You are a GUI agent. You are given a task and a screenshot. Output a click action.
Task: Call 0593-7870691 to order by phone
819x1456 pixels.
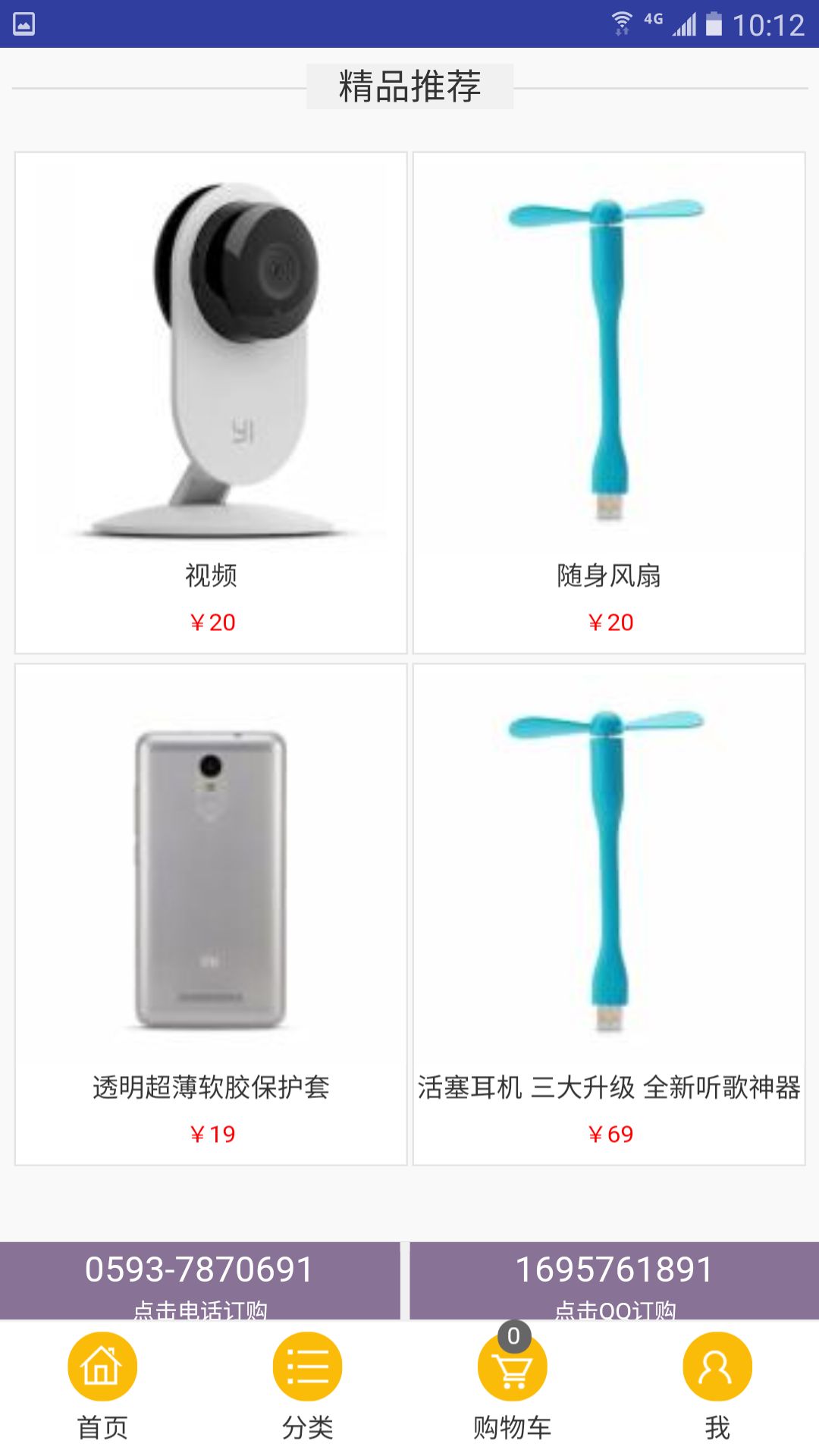click(x=199, y=1281)
